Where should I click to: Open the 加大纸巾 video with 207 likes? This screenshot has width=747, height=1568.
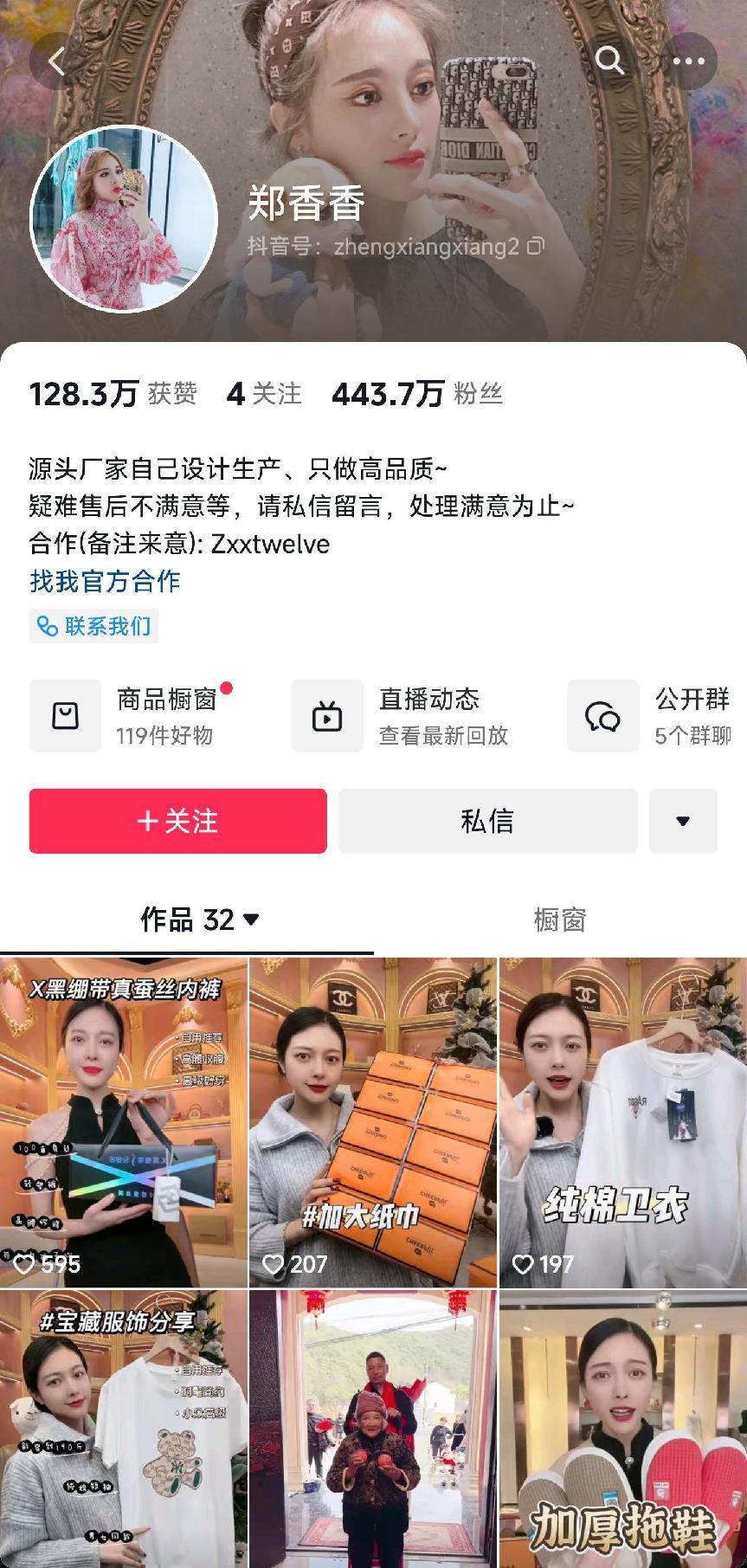pos(373,1122)
